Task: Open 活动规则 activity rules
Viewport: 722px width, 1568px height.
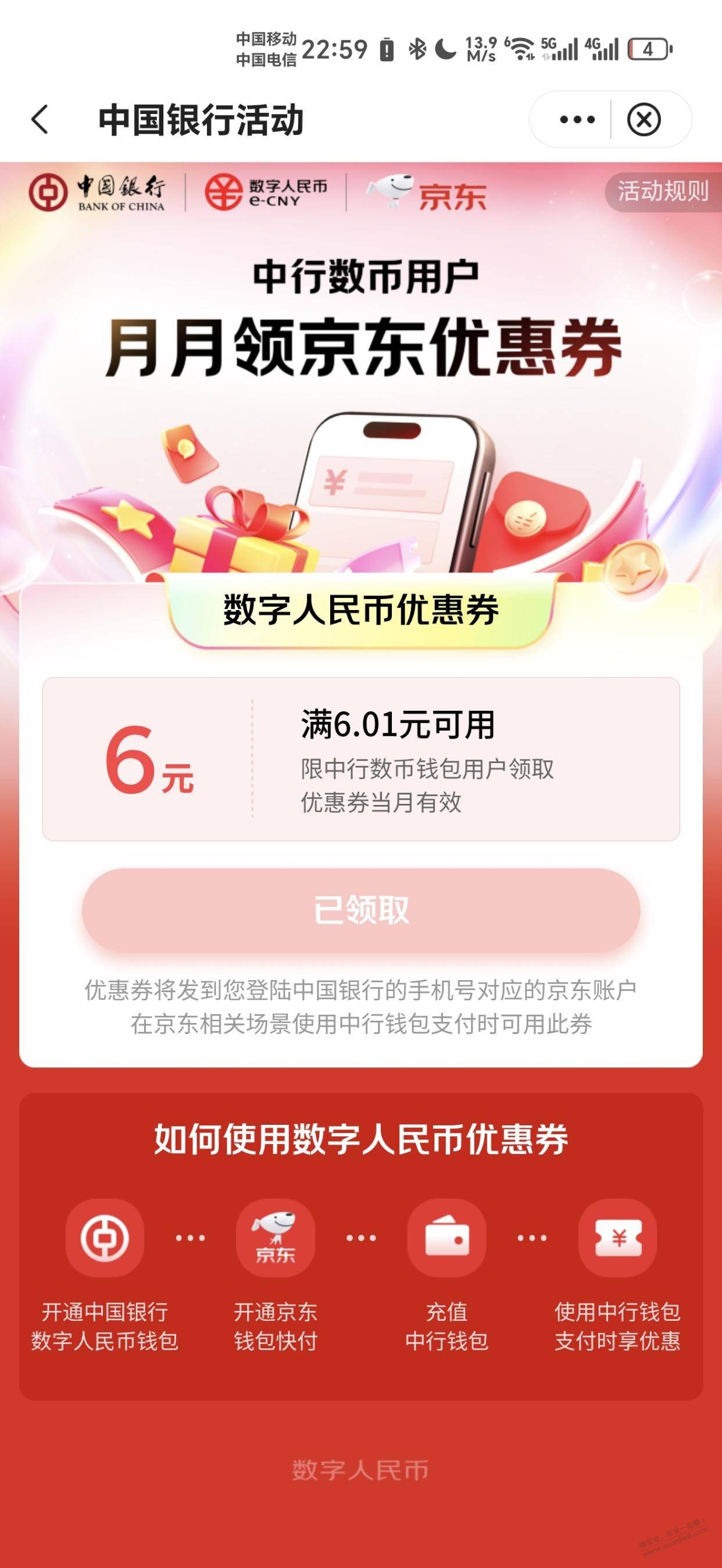Action: [662, 192]
